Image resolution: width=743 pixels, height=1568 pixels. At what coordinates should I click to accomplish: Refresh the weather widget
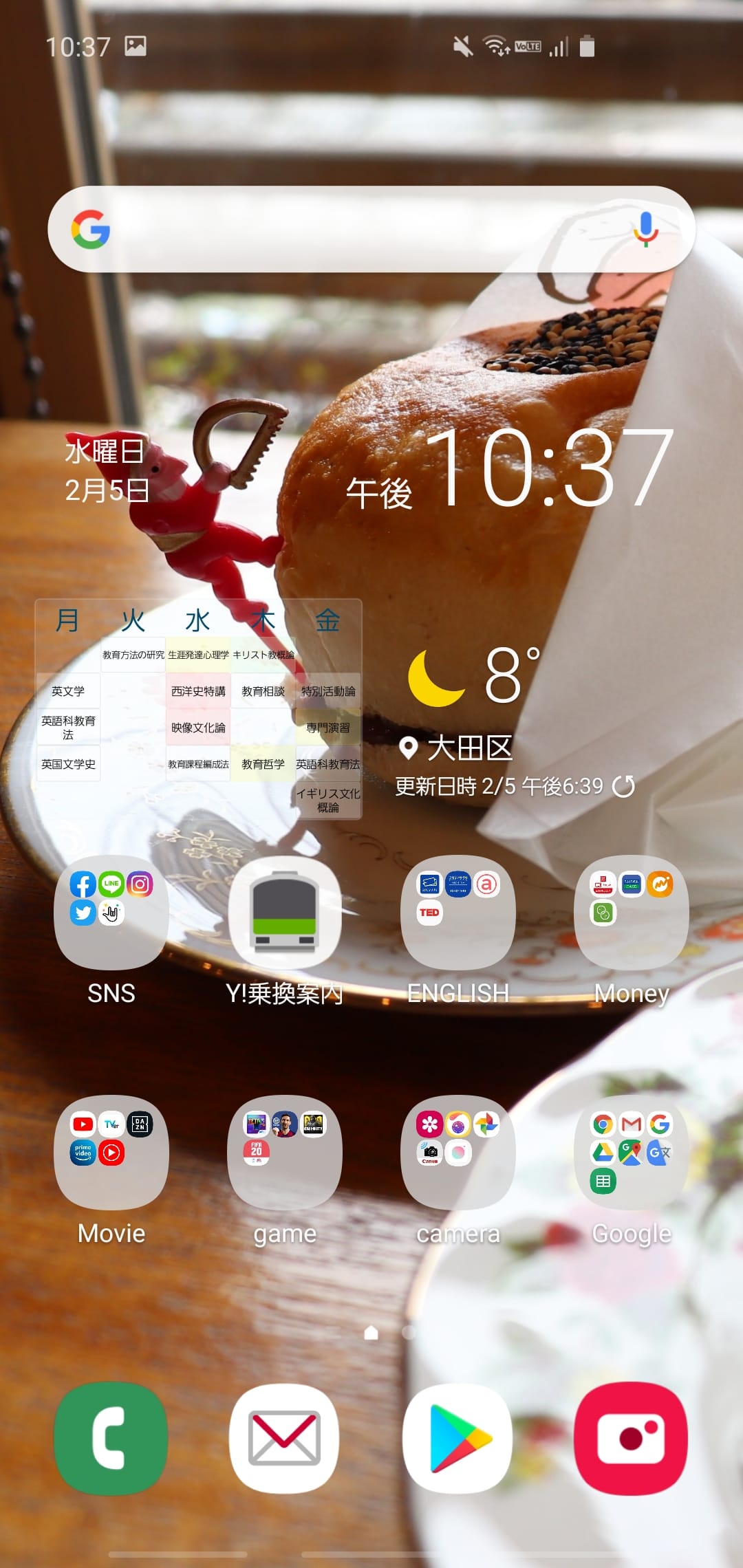[x=623, y=786]
